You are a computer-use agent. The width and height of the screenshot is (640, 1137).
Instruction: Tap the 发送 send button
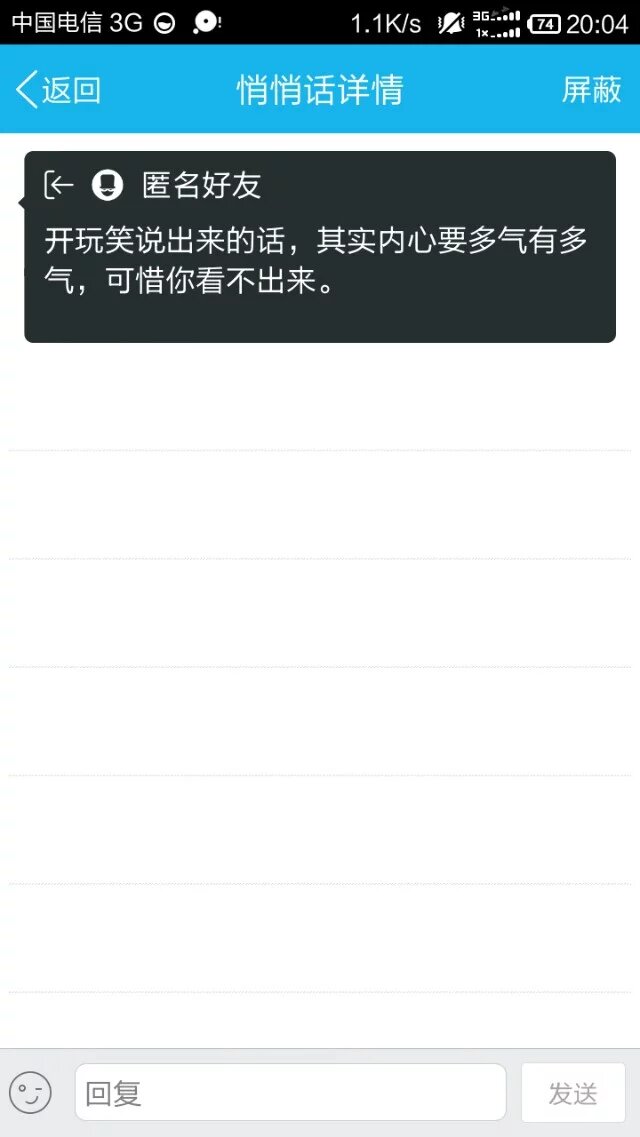coord(573,1092)
